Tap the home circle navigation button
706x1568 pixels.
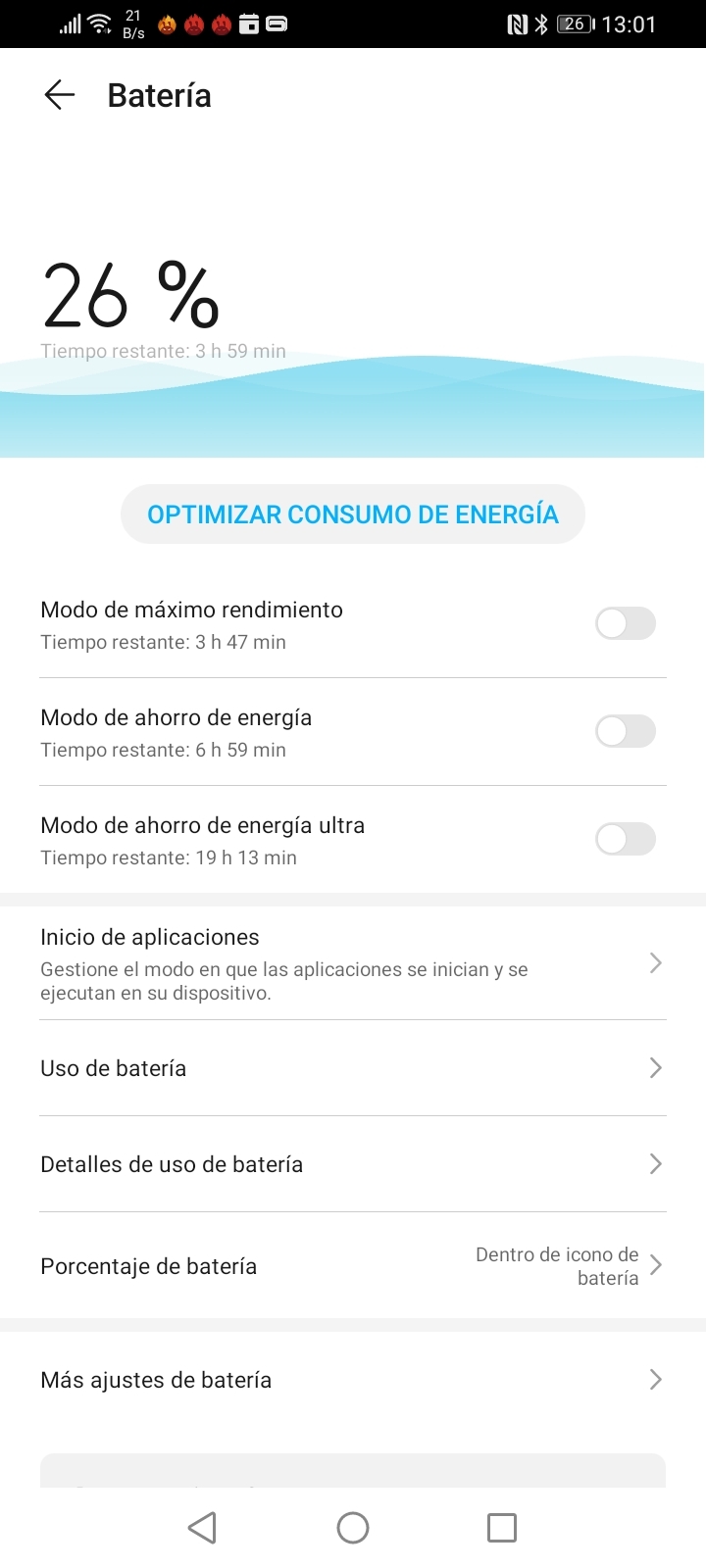point(353,1527)
